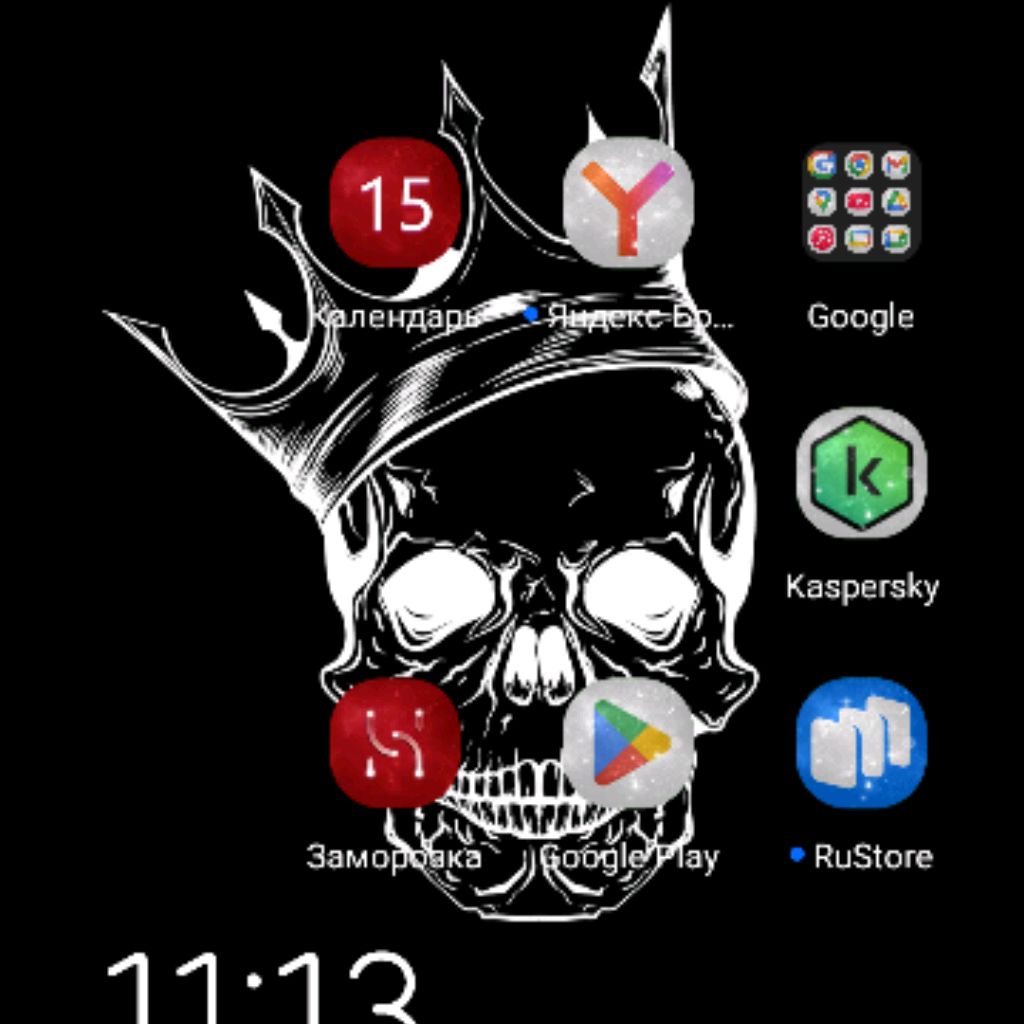Screen dimensions: 1024x1024
Task: Open Google Play store
Action: 628,742
